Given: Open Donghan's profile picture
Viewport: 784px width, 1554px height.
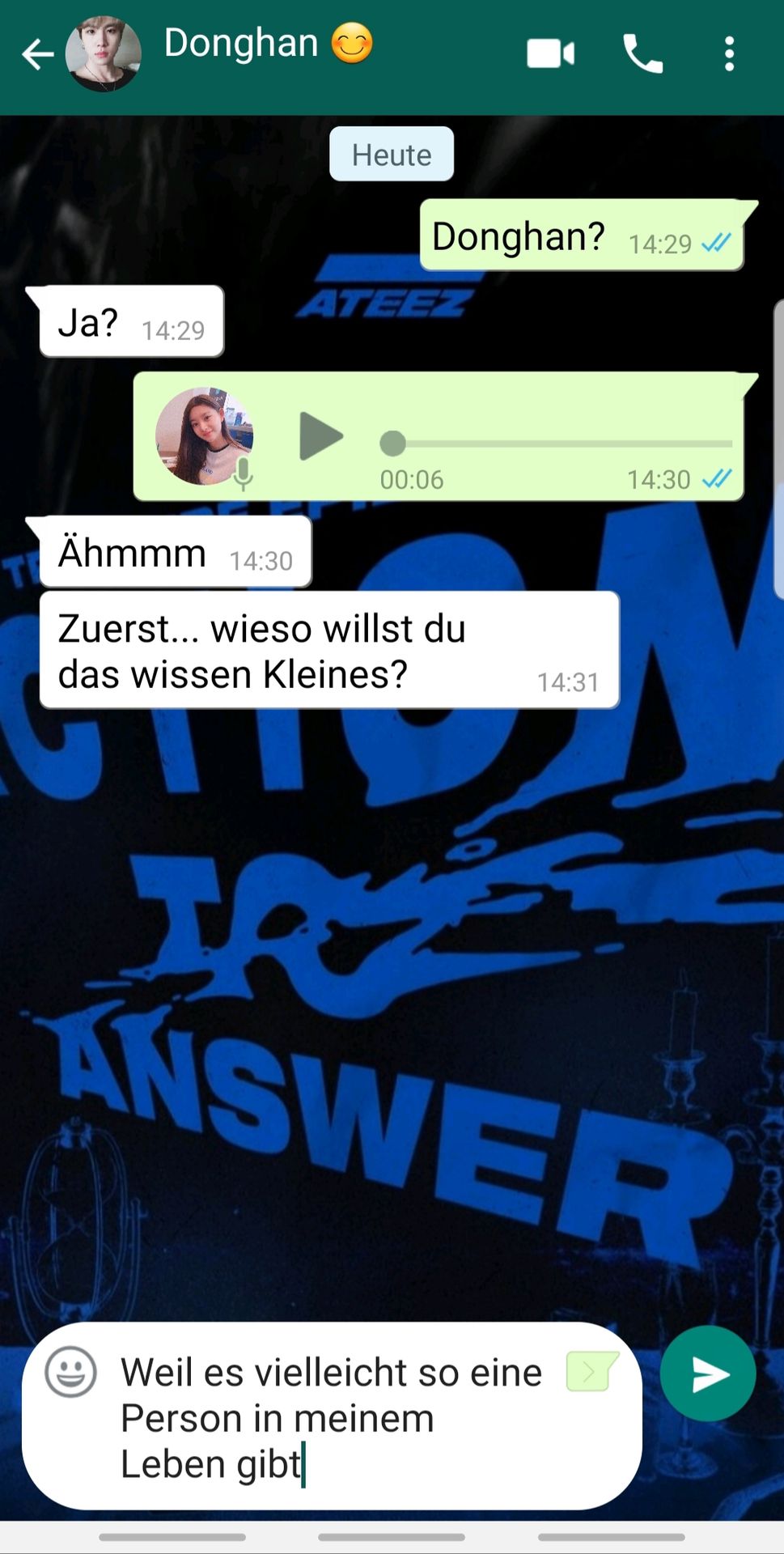Looking at the screenshot, I should (103, 53).
